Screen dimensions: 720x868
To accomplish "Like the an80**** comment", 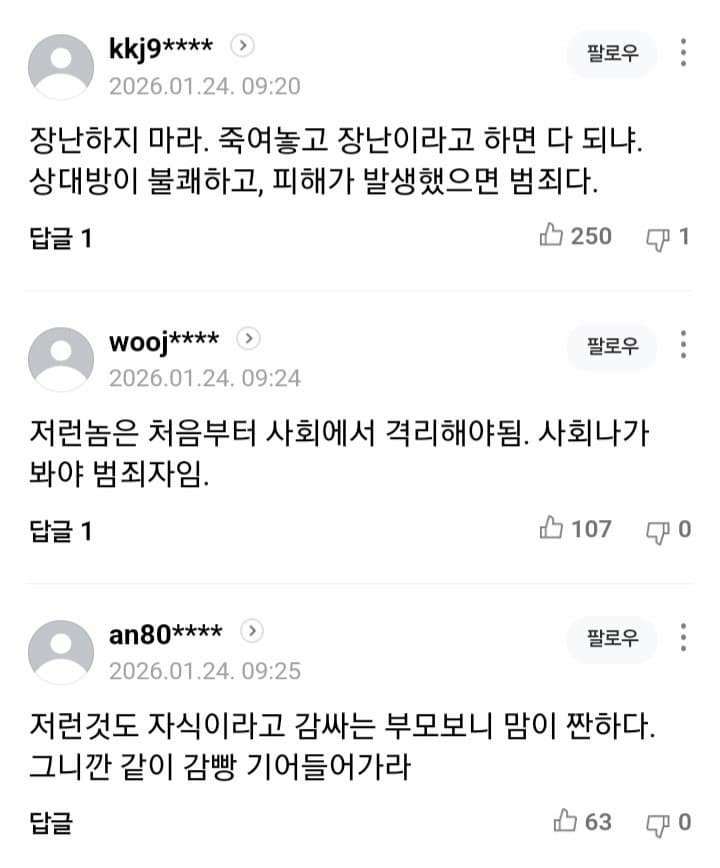I will 567,822.
